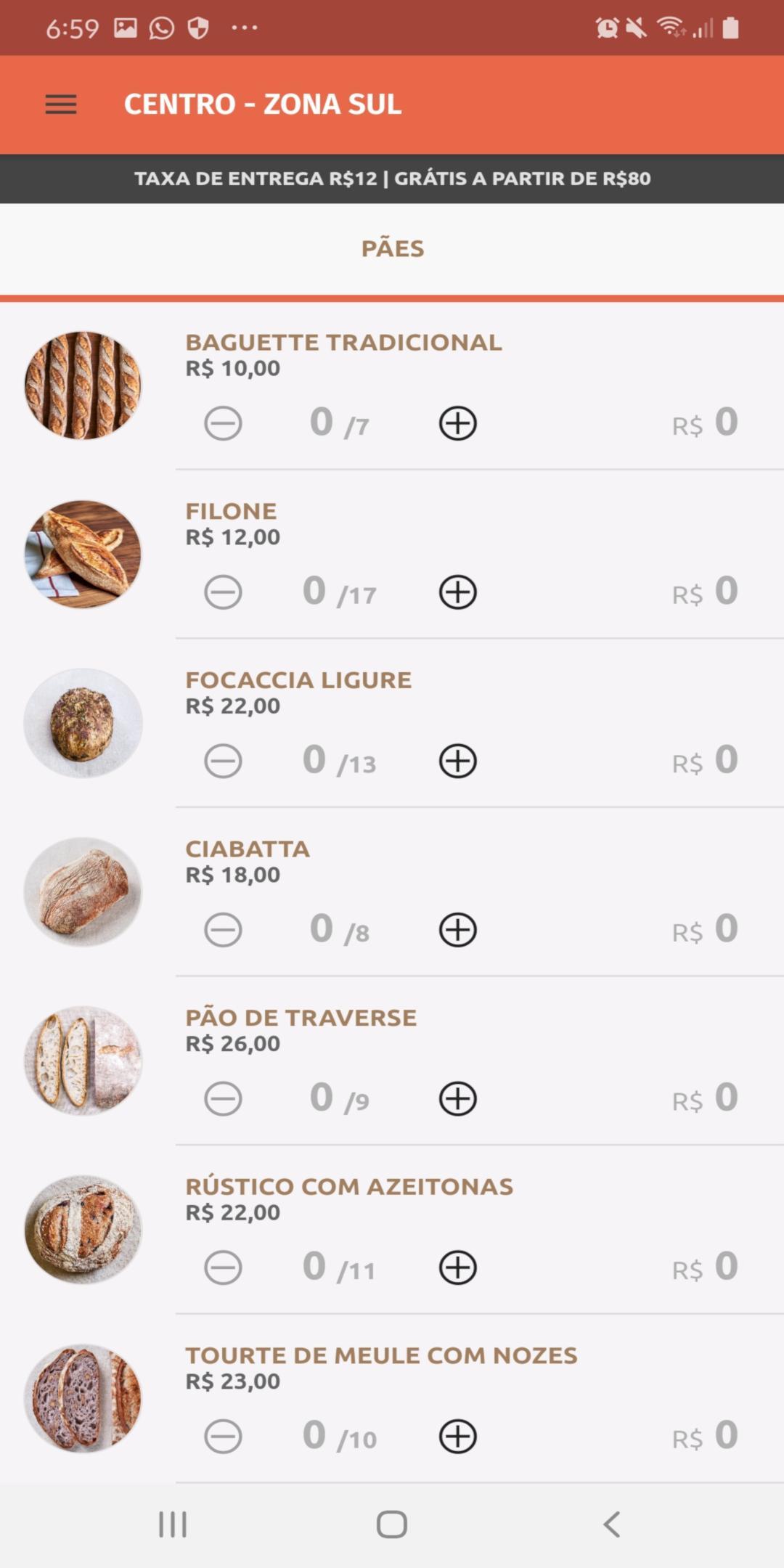Select the Pães category tab
The width and height of the screenshot is (784, 1568).
point(392,249)
